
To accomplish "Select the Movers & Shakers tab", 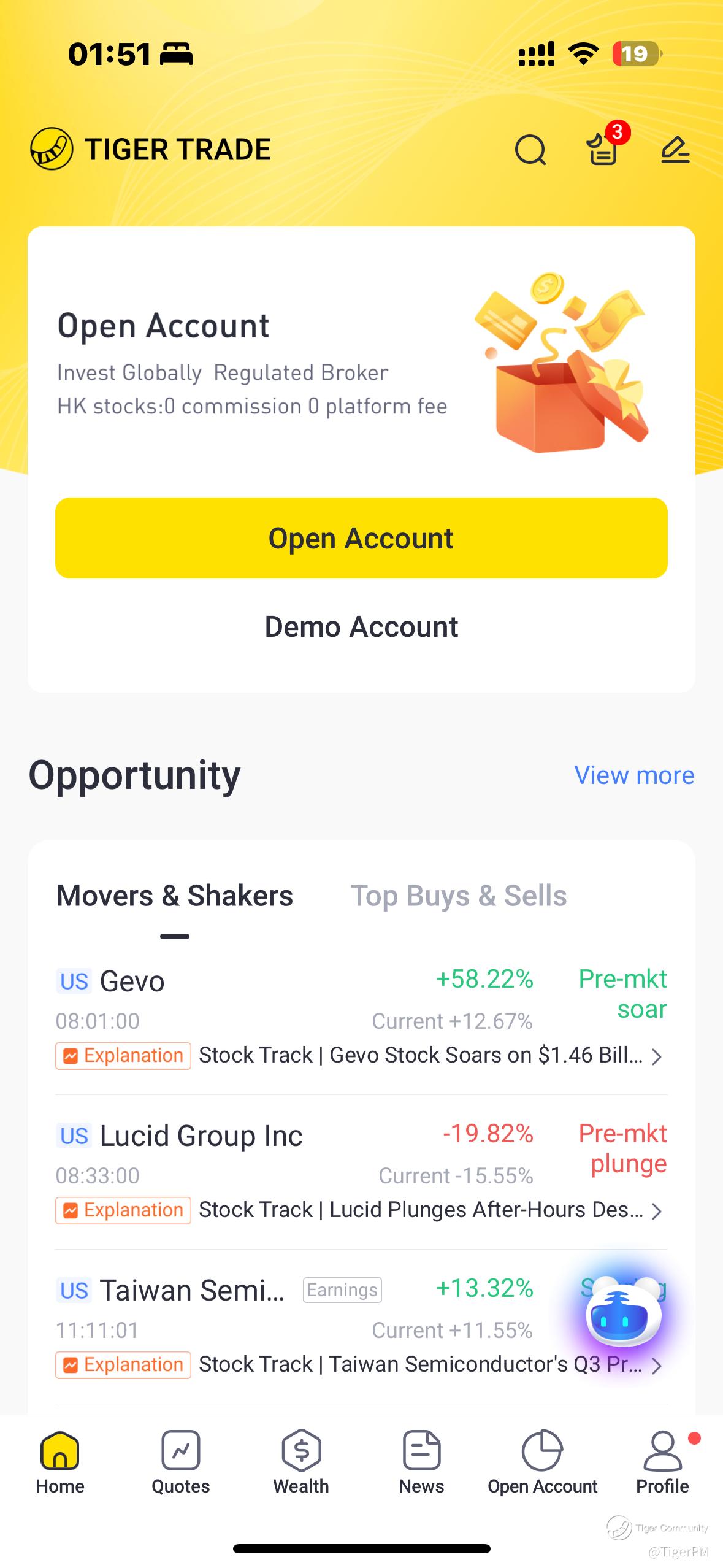I will (175, 896).
